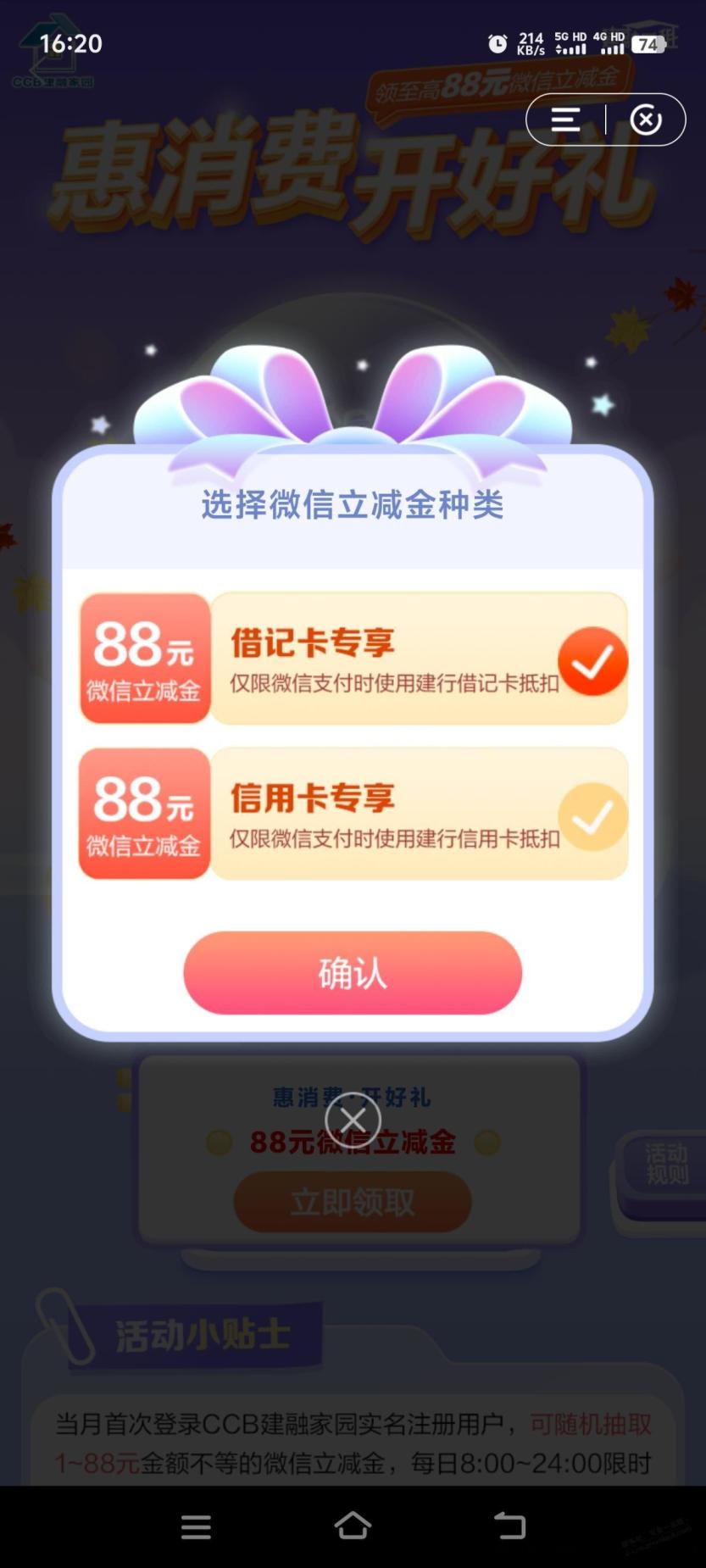Dismiss the dialog with the round X

(353, 1120)
